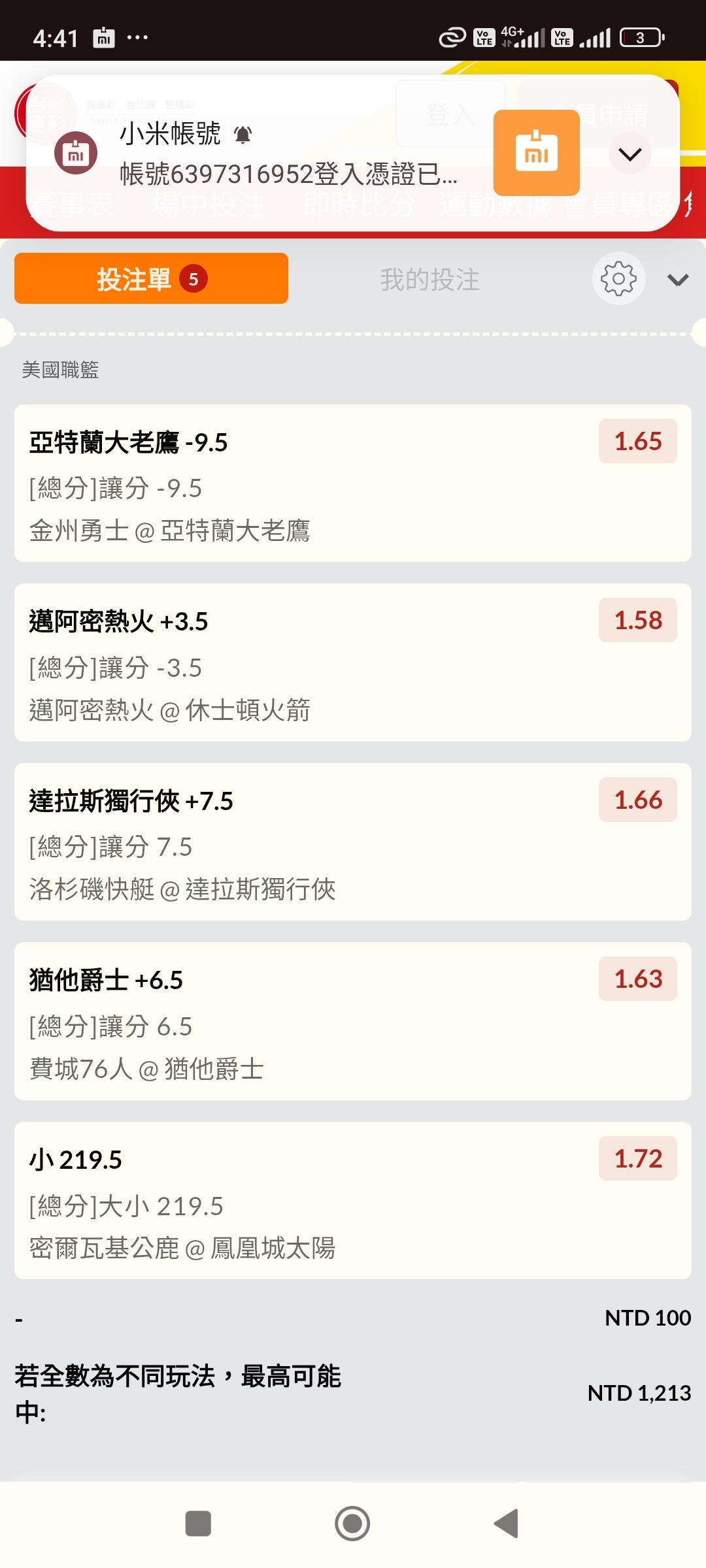Viewport: 706px width, 1568px height.
Task: Select 達拉斯獨行俠 +7.5 odds 1.66
Action: (x=637, y=800)
